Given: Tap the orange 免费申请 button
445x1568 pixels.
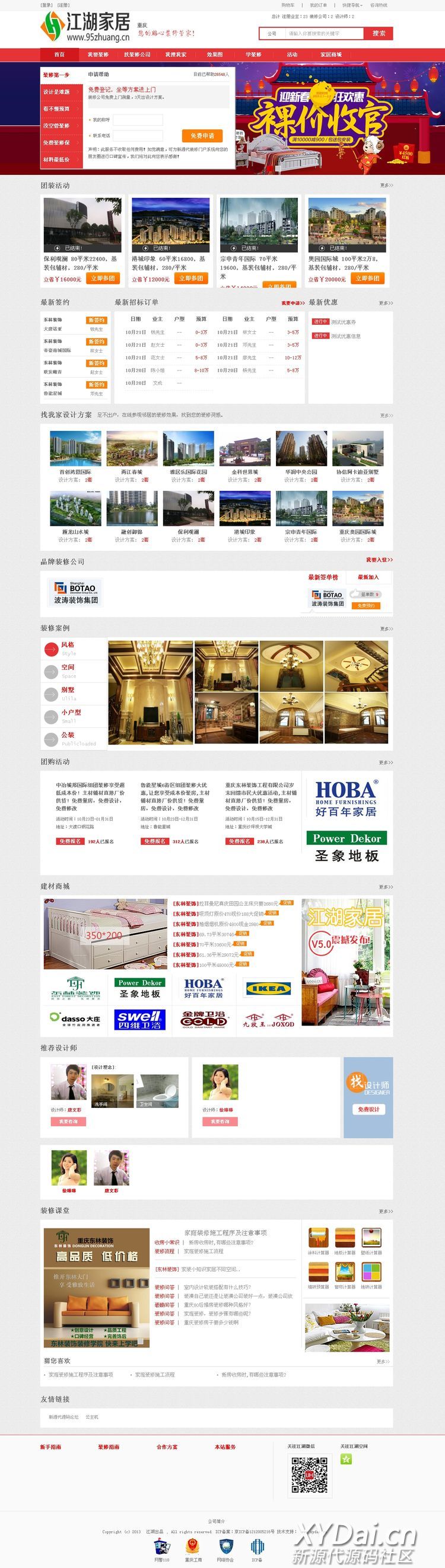Looking at the screenshot, I should pyautogui.click(x=202, y=136).
